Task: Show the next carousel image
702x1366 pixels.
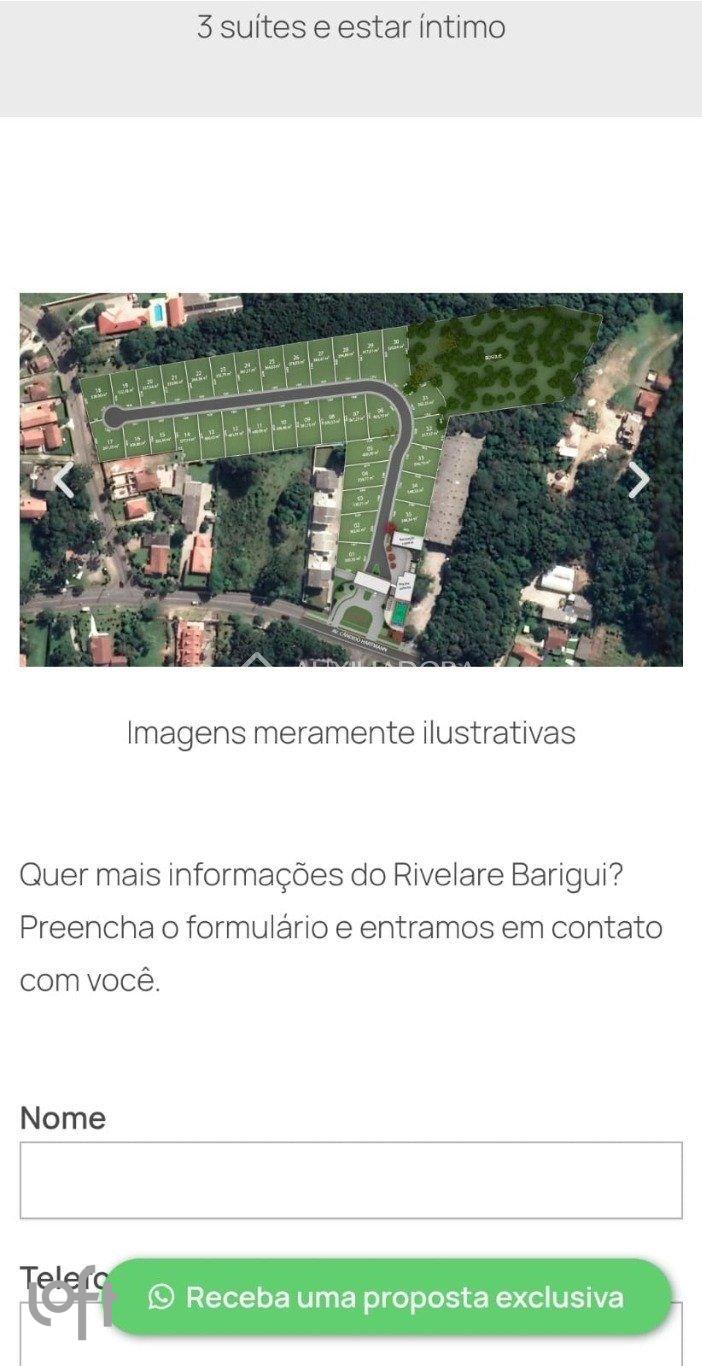Action: click(638, 480)
